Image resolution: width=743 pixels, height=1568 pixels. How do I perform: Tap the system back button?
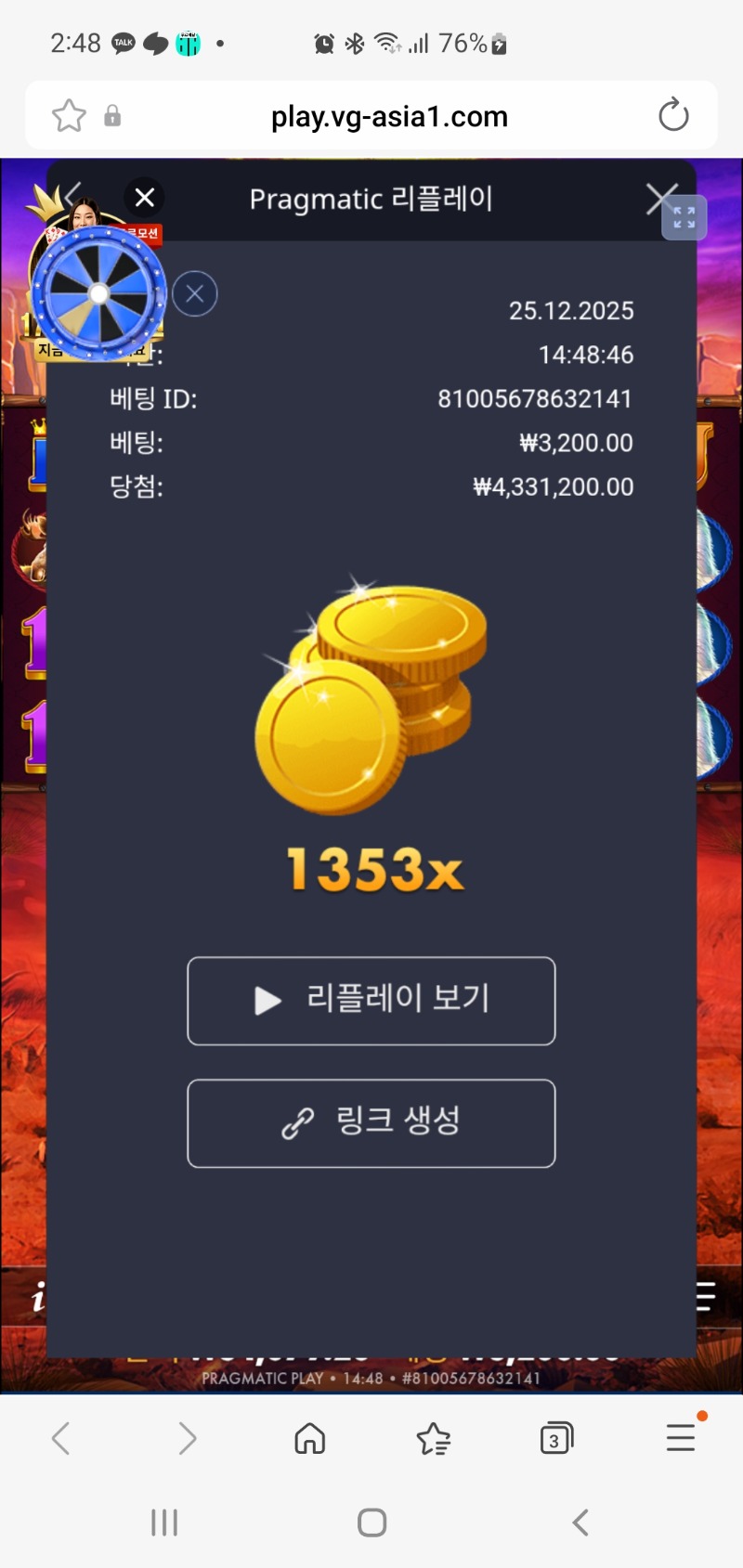tap(580, 1523)
